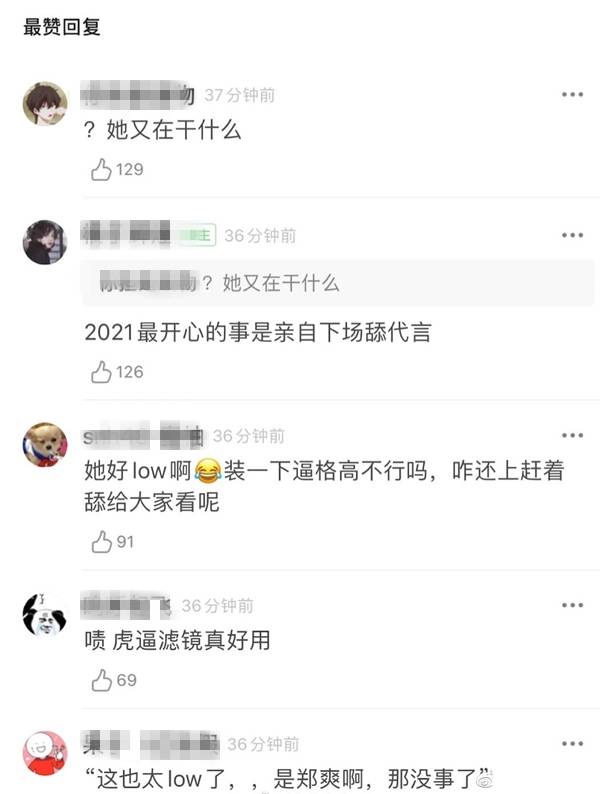Open more options for the 37分钟前 comment
The width and height of the screenshot is (600, 794).
(572, 95)
